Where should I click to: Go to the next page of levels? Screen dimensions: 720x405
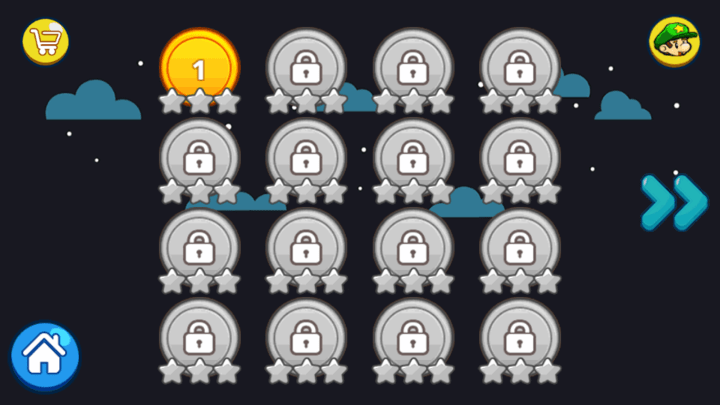[673, 202]
